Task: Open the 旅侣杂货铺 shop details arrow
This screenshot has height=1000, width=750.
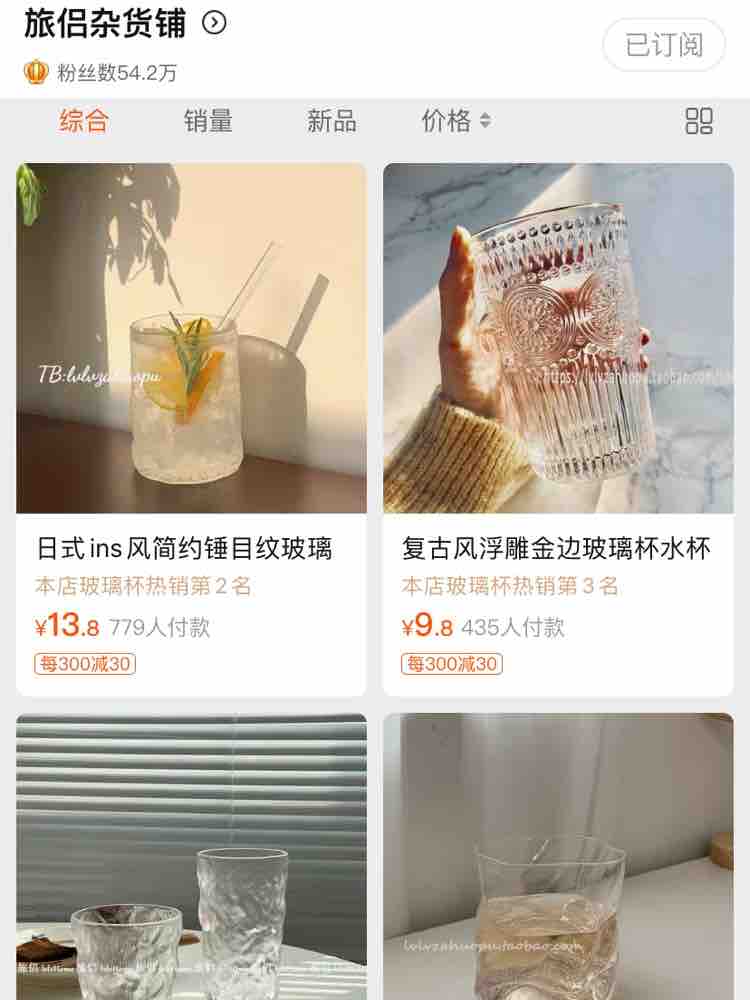Action: 214,23
